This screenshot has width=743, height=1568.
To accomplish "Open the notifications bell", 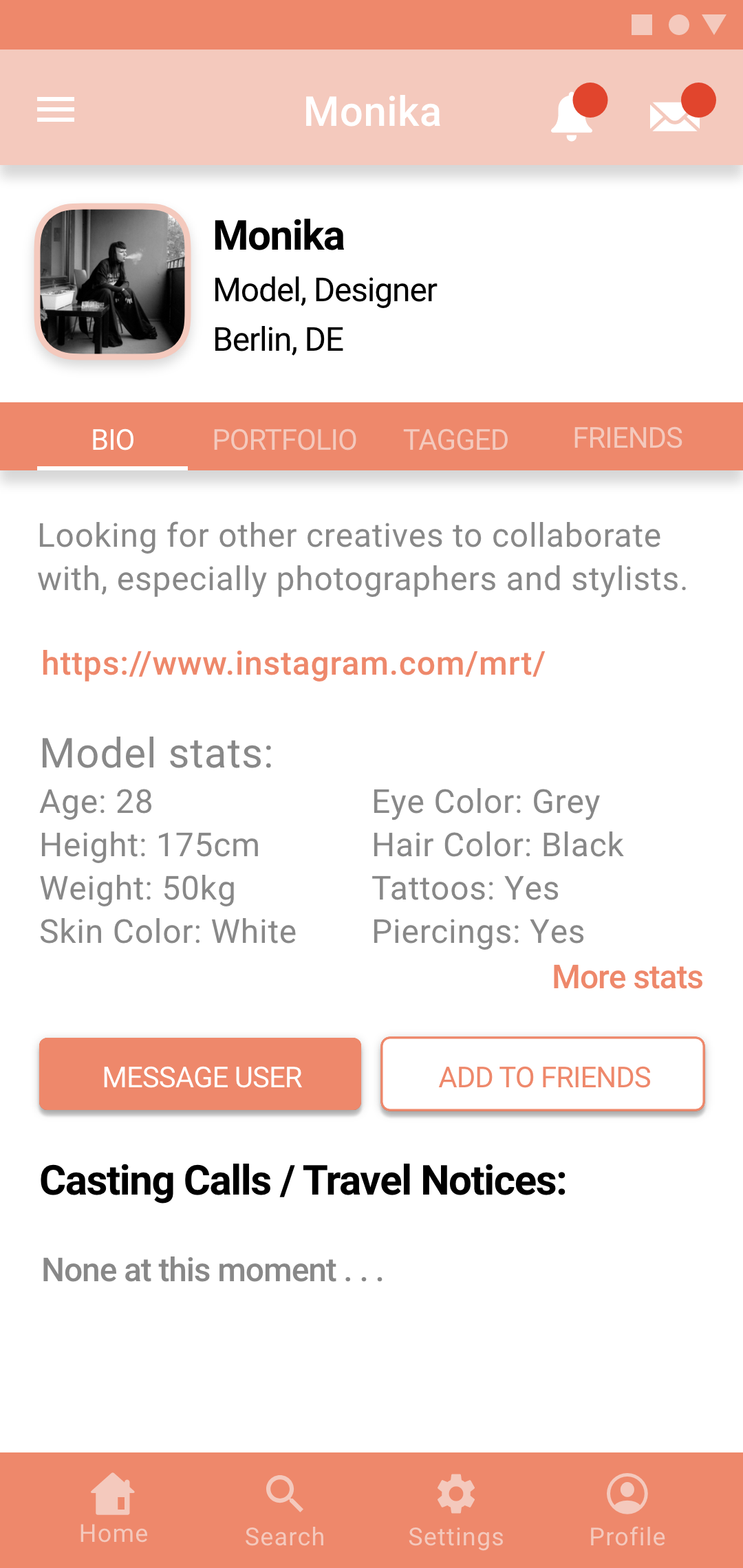I will click(577, 112).
